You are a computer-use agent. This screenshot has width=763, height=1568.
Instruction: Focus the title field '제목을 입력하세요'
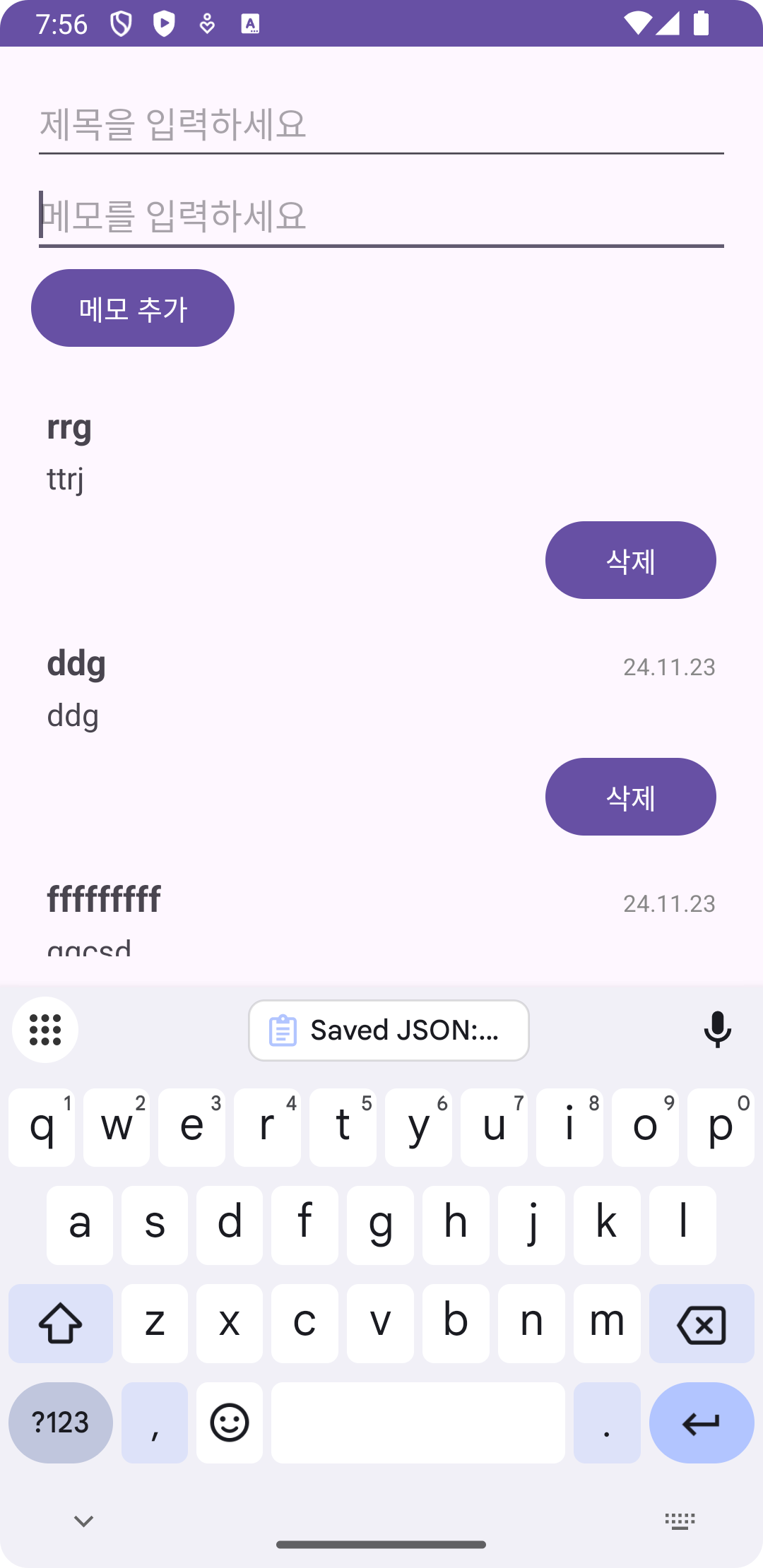381,124
